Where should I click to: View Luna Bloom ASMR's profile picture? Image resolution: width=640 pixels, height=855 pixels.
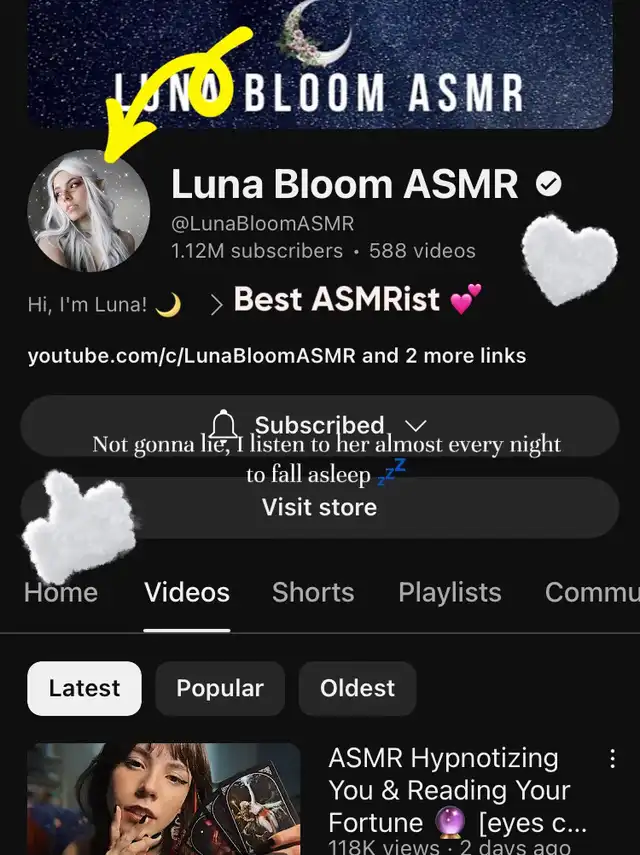(89, 210)
